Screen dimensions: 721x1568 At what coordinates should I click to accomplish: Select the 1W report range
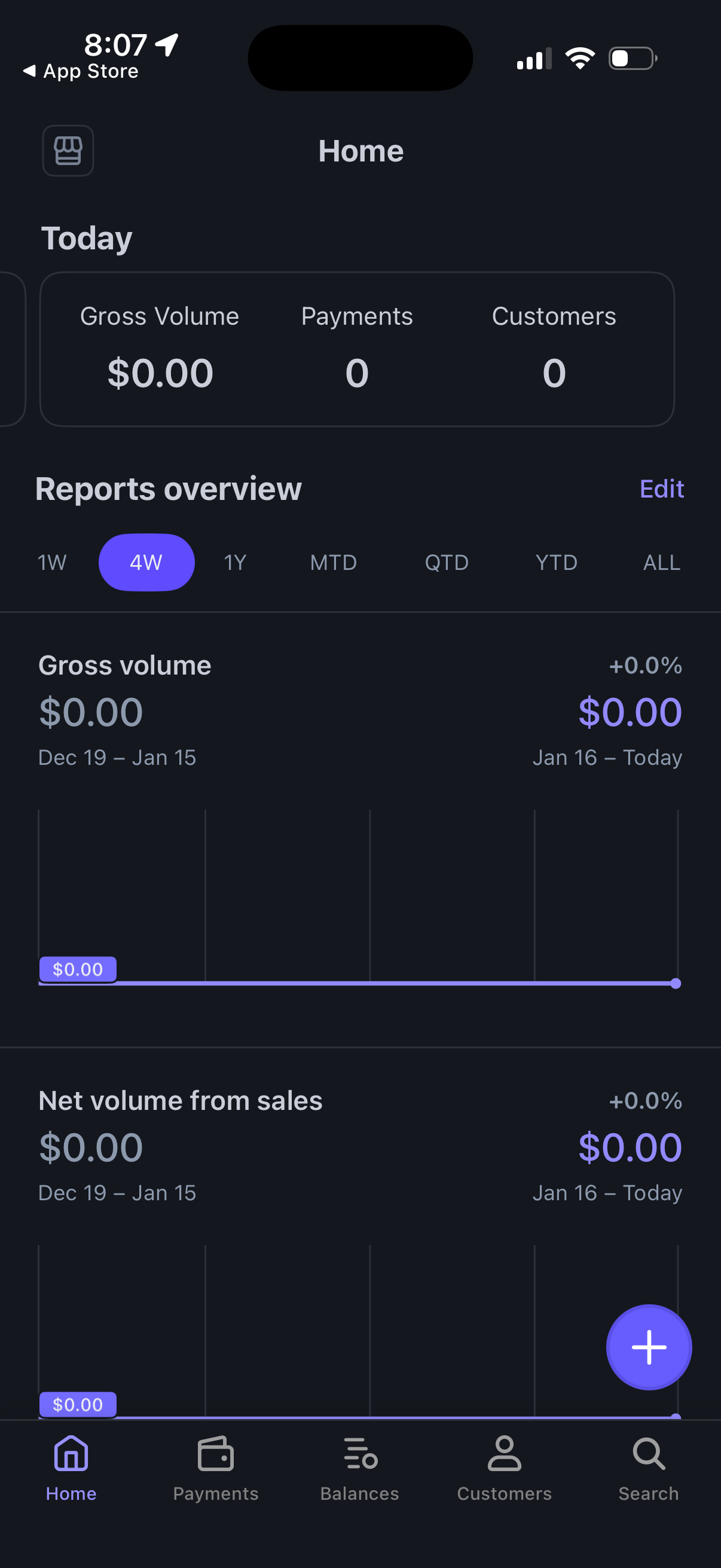51,562
